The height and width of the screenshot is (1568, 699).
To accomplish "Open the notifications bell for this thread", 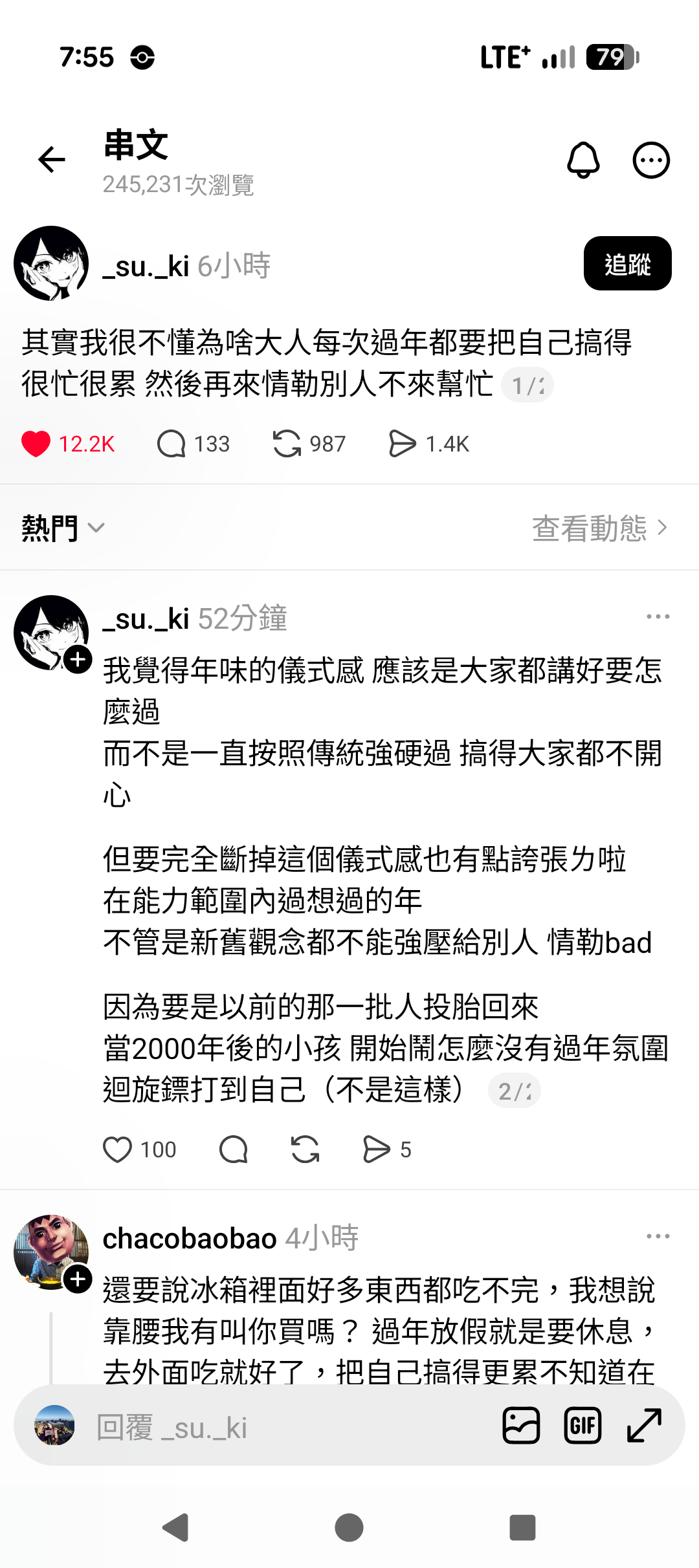I will tap(583, 160).
